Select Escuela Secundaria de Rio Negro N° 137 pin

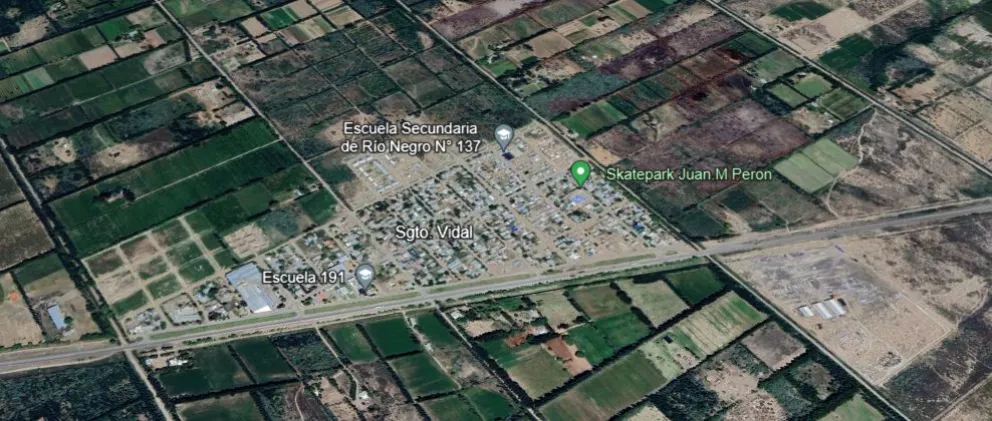(504, 136)
